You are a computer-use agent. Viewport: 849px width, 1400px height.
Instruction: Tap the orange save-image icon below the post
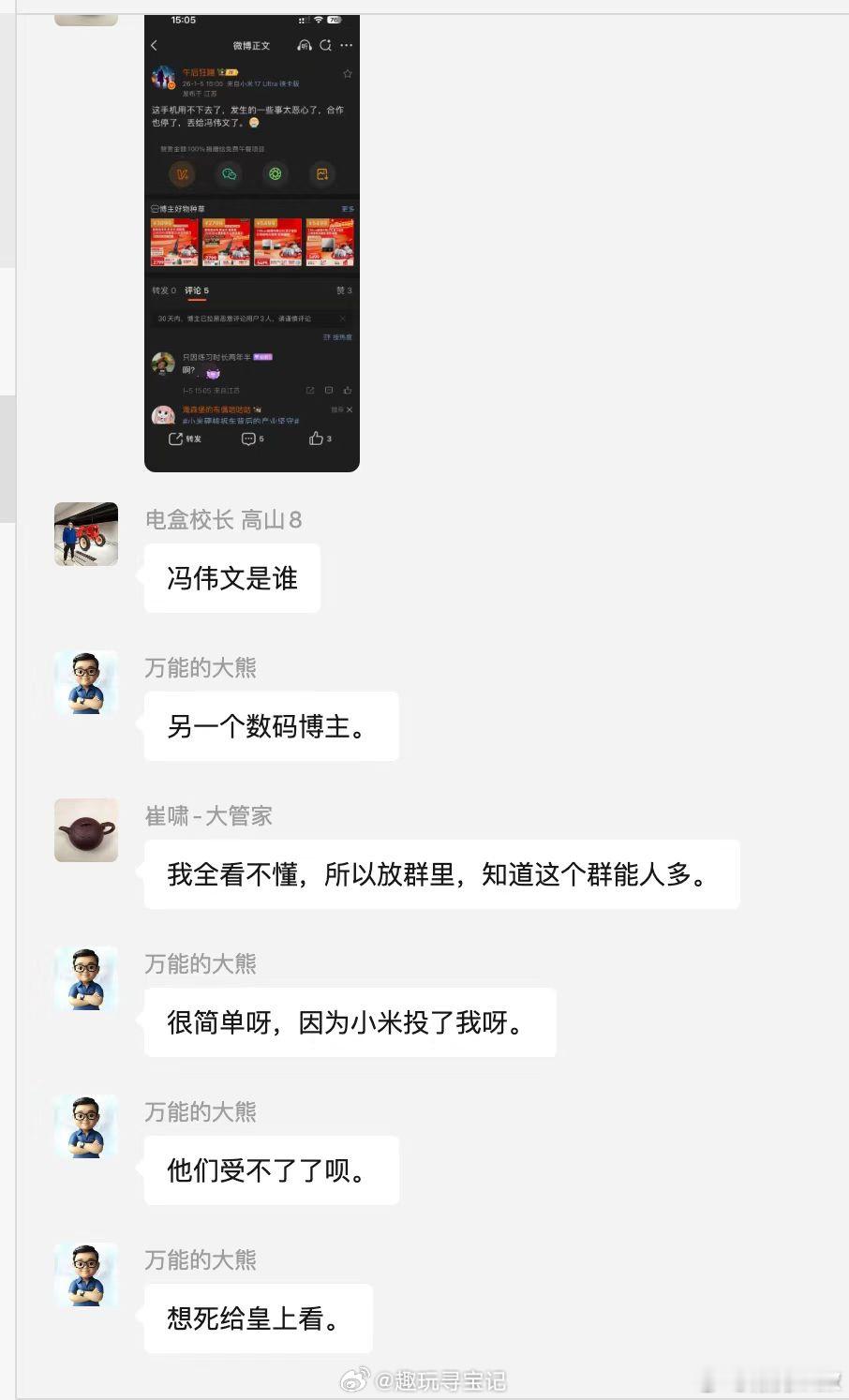click(x=321, y=172)
